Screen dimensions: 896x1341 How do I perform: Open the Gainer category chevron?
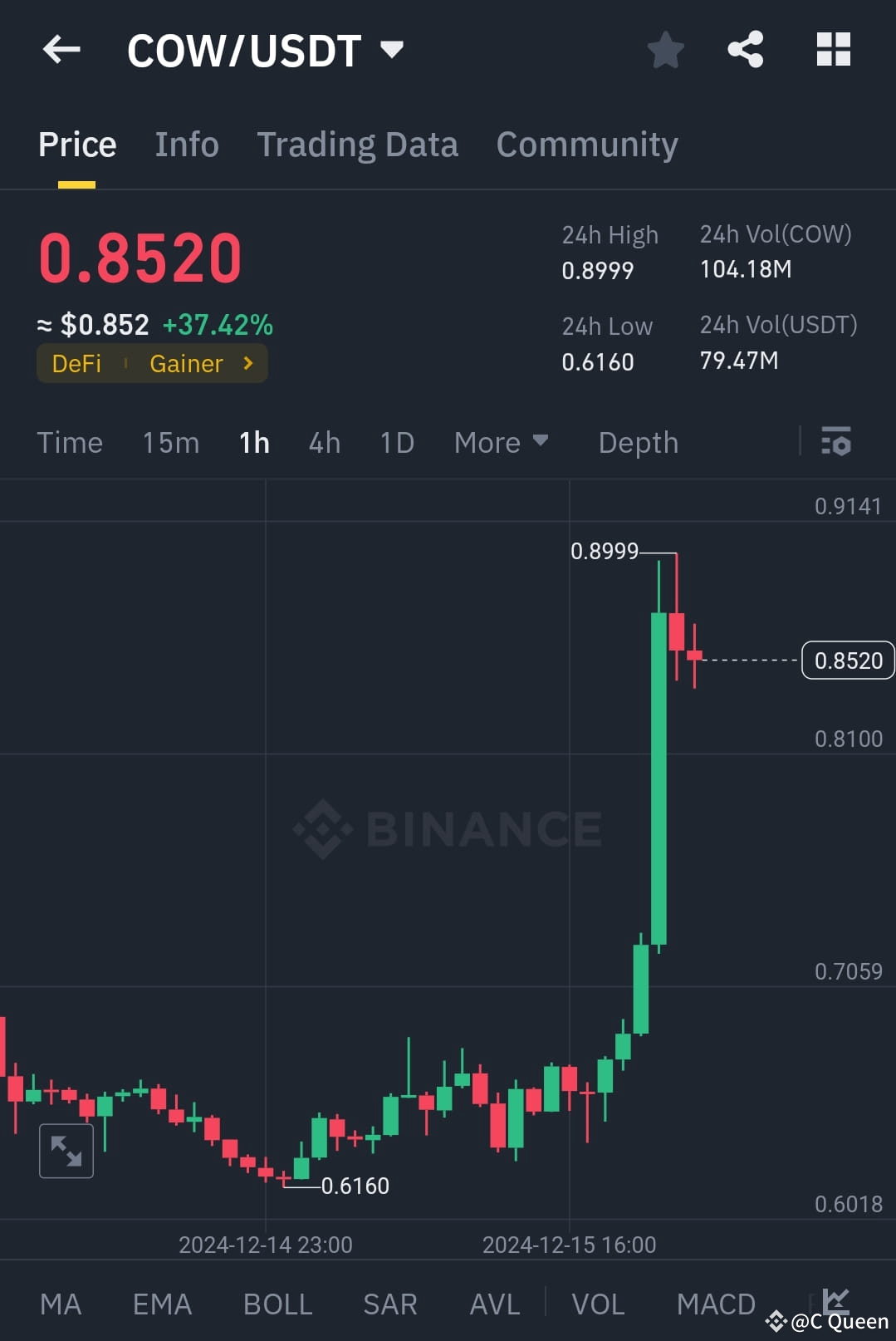coord(247,363)
